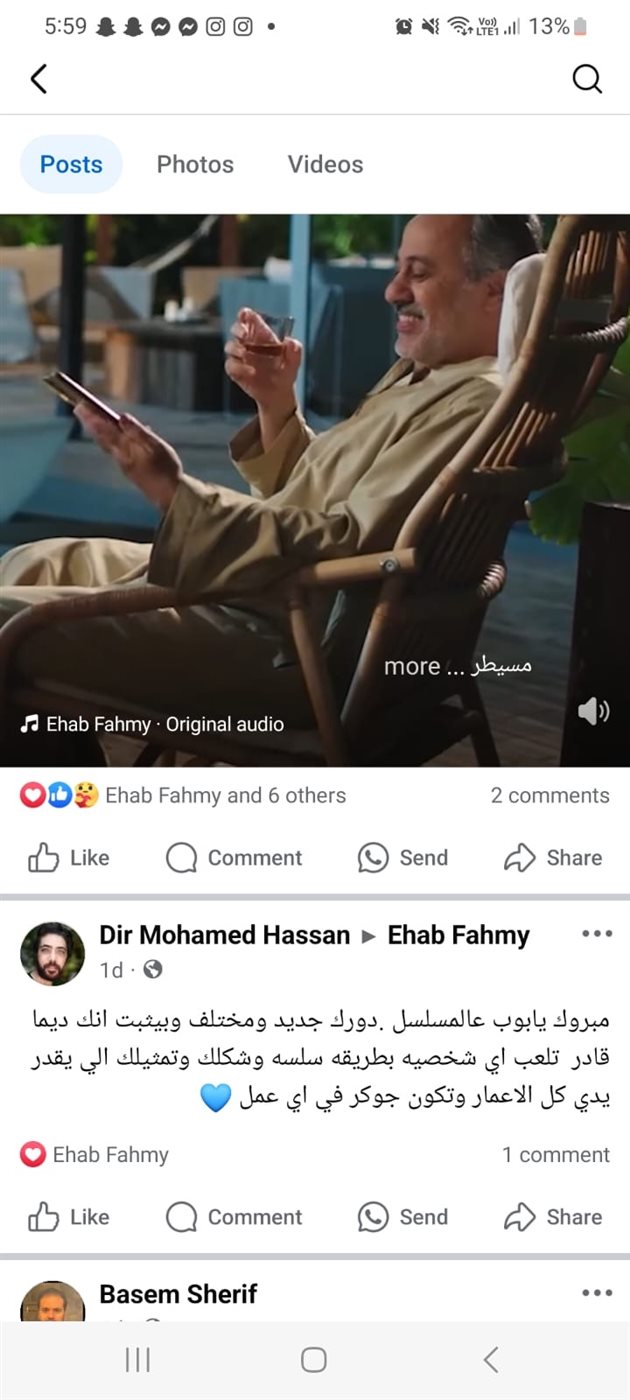
Task: Expand the video caption with 'more'
Action: pyautogui.click(x=412, y=666)
